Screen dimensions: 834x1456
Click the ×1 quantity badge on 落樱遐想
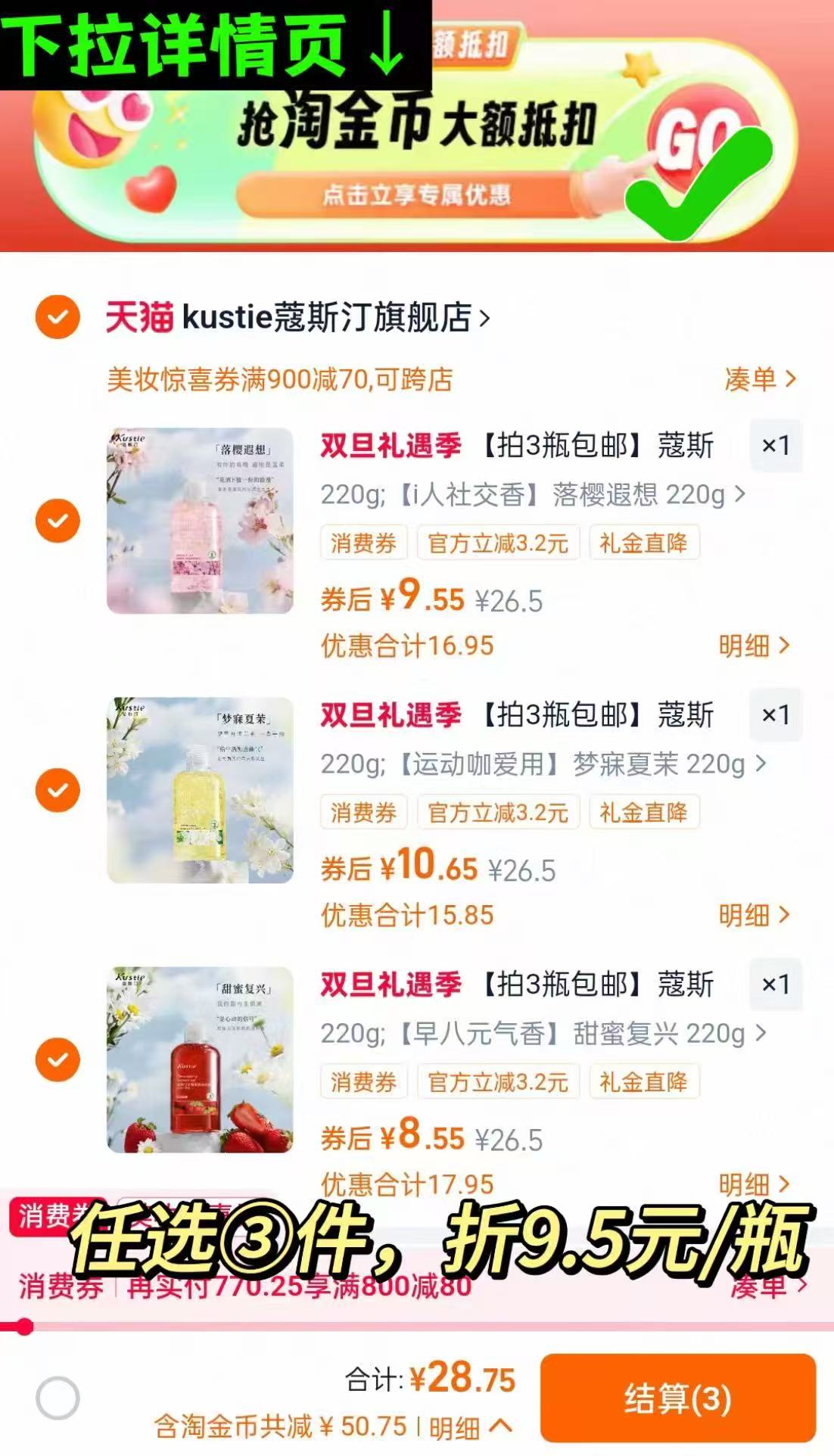click(774, 446)
